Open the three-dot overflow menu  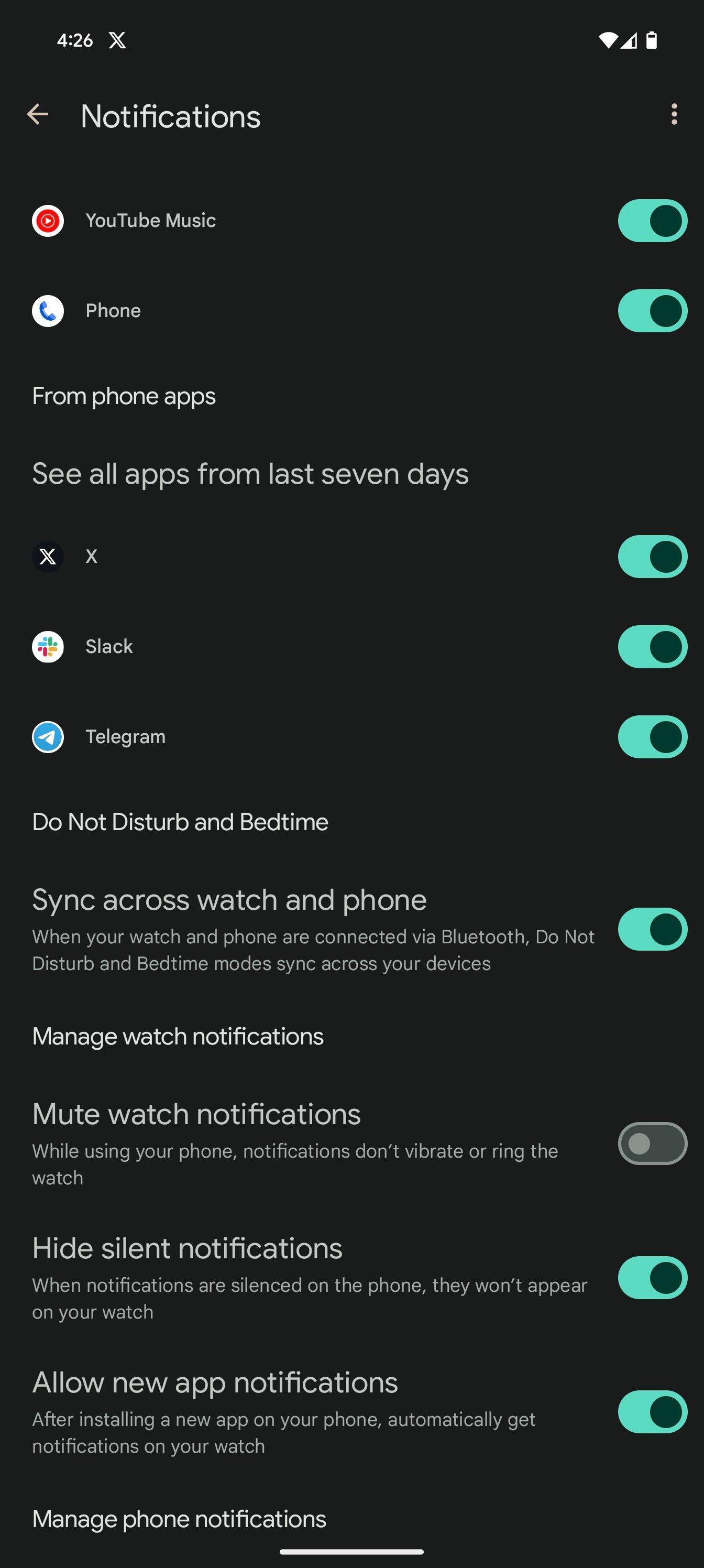coord(674,115)
